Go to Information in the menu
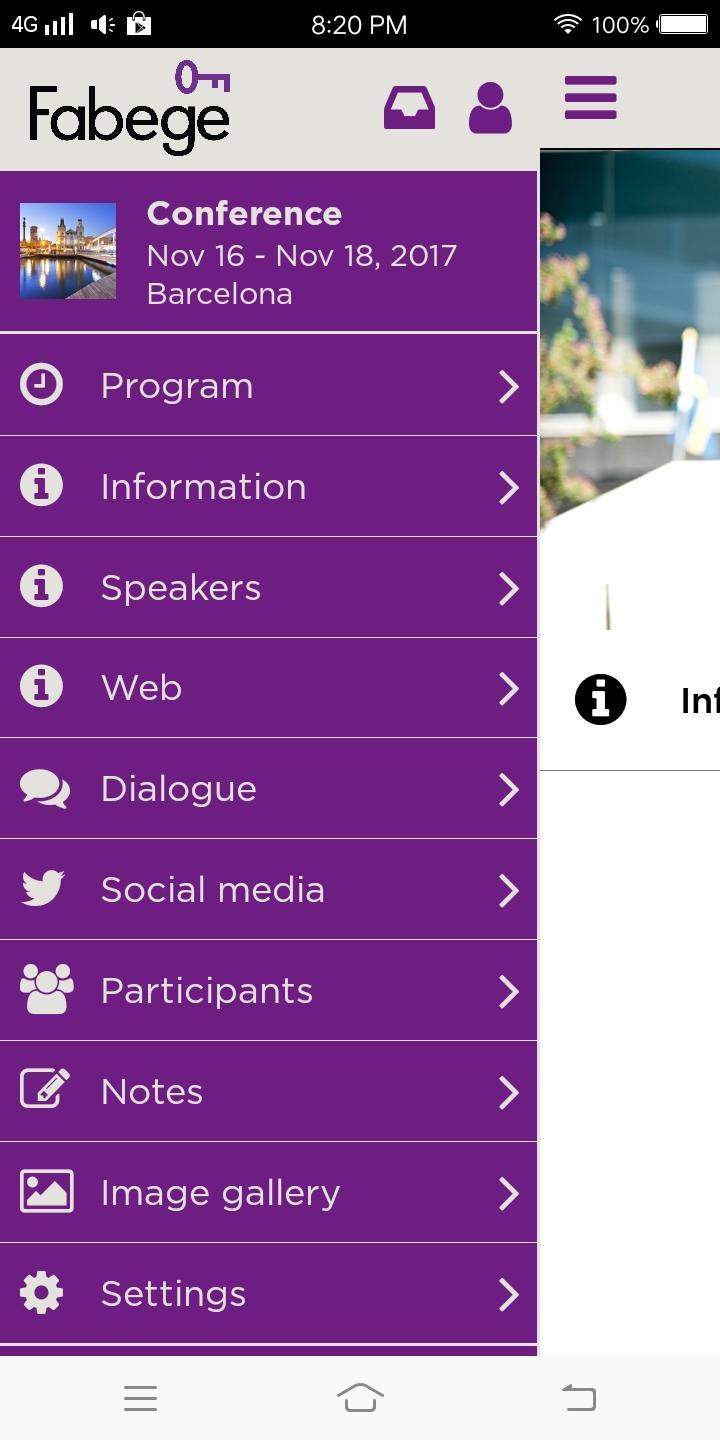This screenshot has height=1440, width=720. [x=268, y=487]
